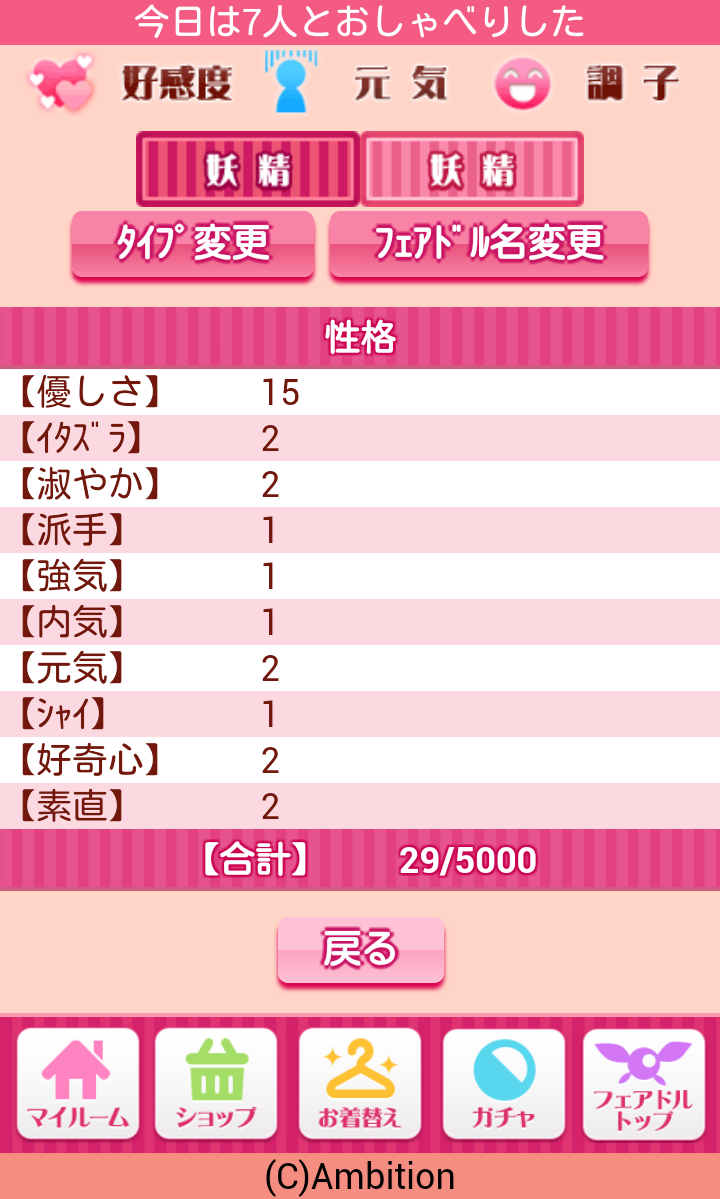This screenshot has height=1199, width=720.
Task: Open the ショップ basket
Action: point(216,1083)
